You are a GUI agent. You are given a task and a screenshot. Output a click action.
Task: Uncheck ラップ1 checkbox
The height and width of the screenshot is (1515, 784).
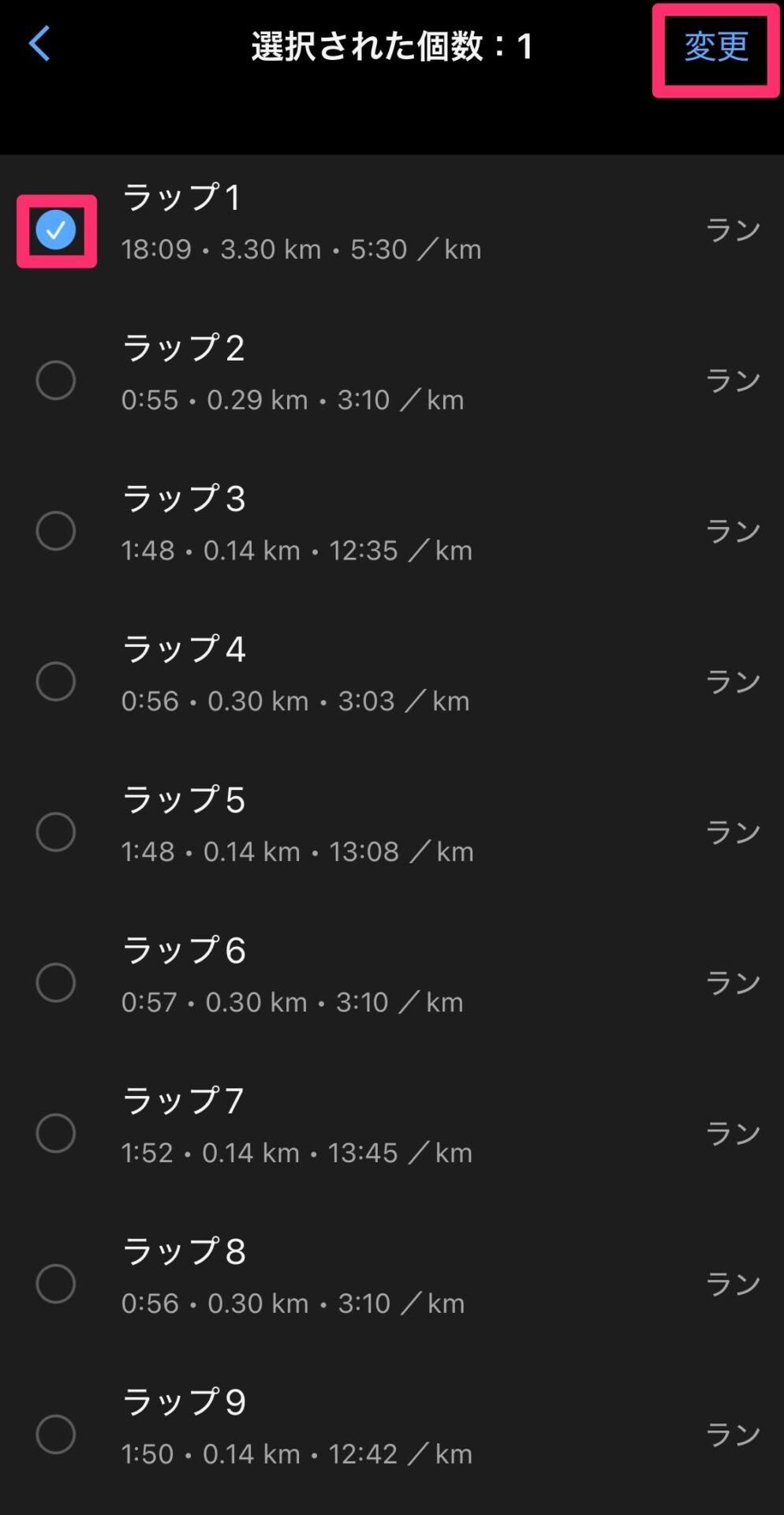[56, 230]
